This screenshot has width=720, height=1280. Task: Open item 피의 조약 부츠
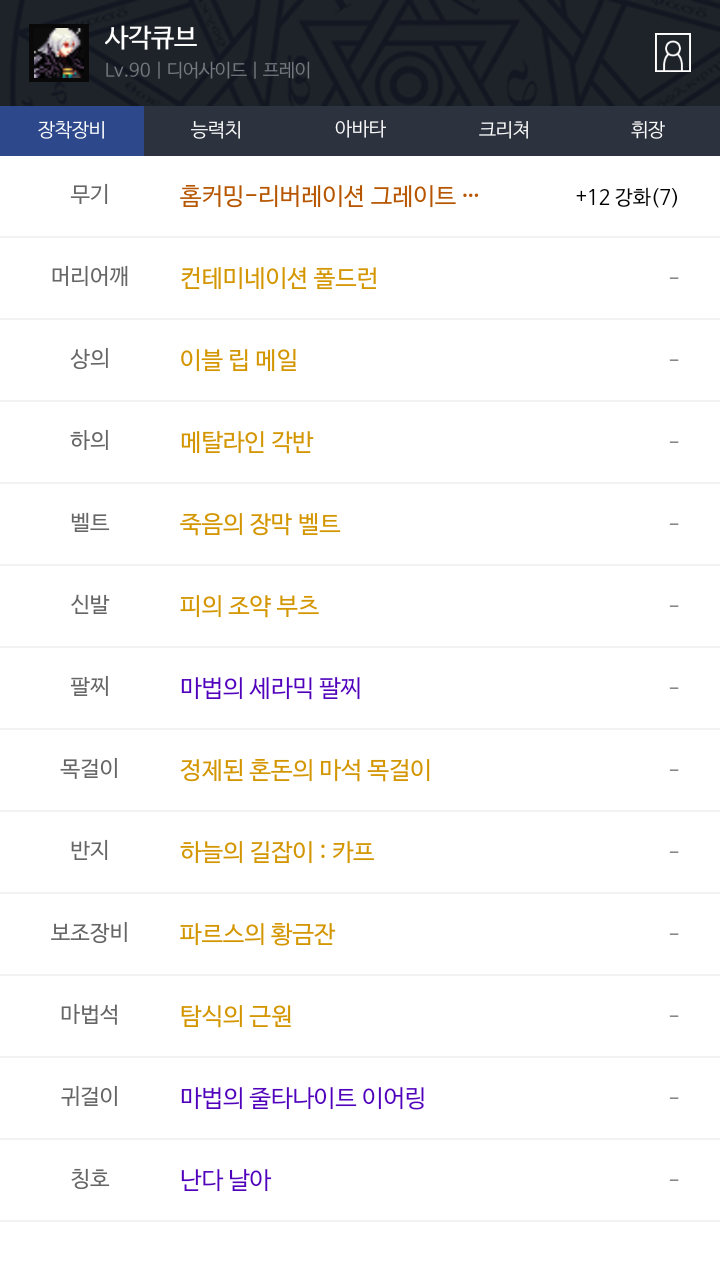(360, 606)
